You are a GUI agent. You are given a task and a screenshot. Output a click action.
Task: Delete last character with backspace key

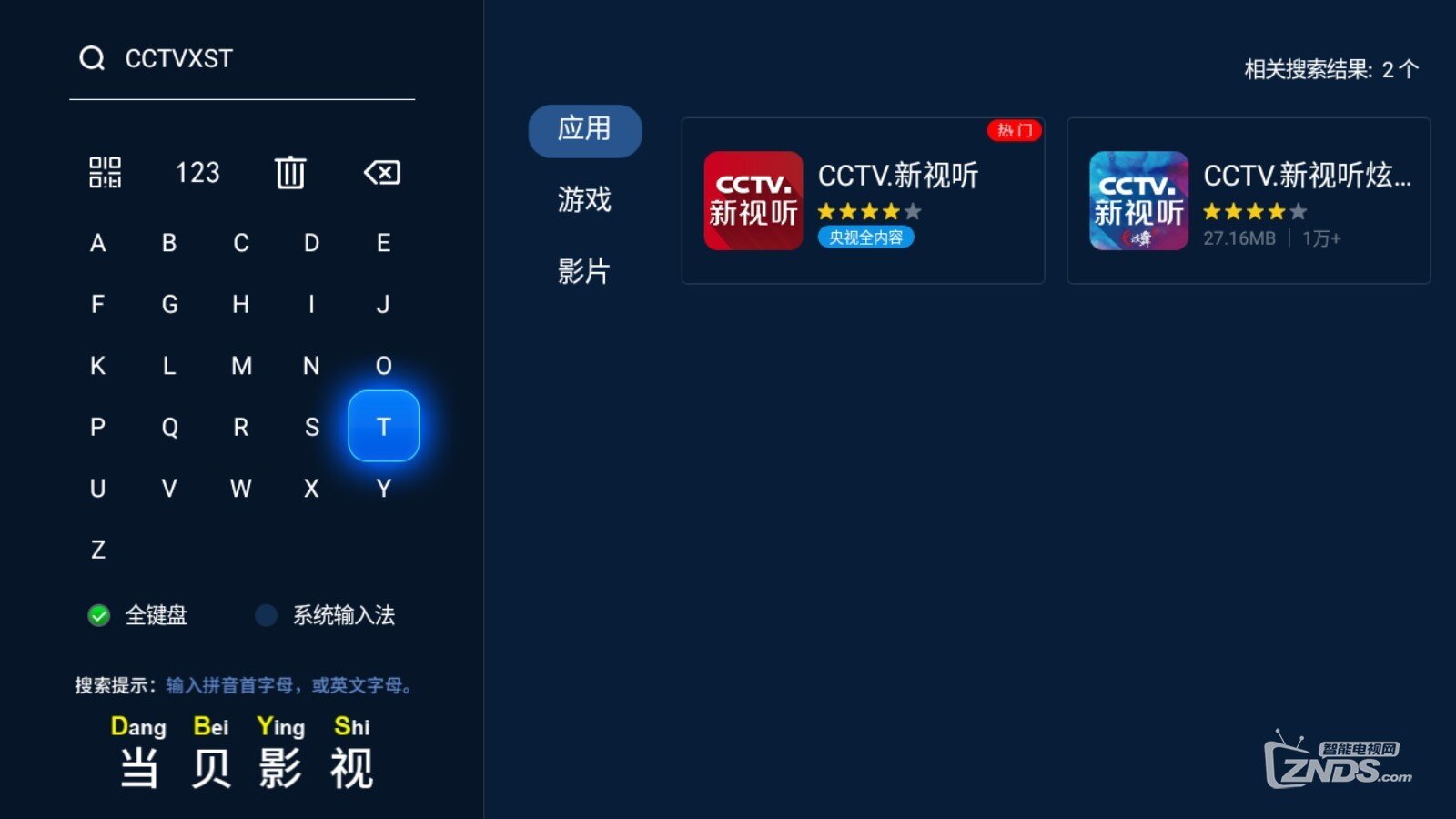click(x=382, y=172)
